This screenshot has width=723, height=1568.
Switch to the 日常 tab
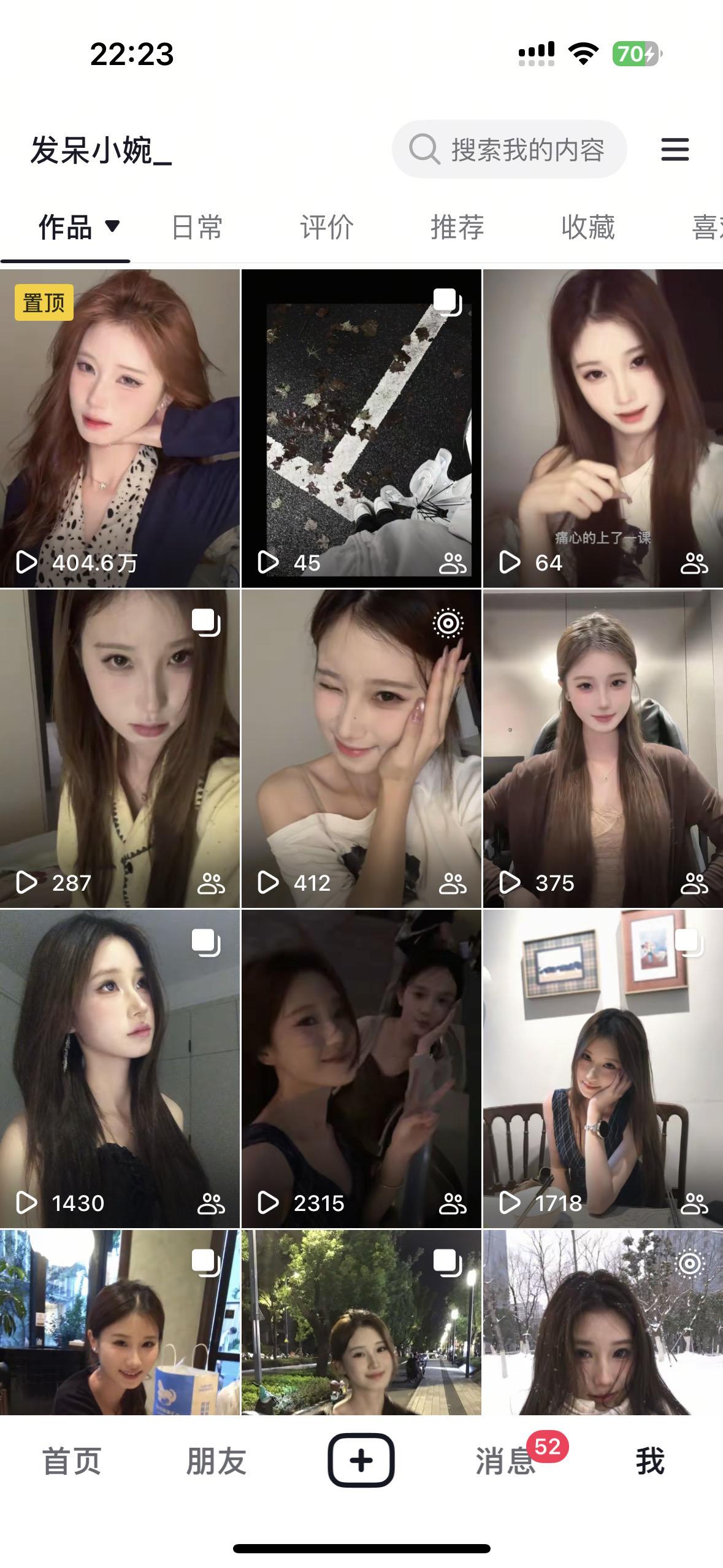click(197, 227)
